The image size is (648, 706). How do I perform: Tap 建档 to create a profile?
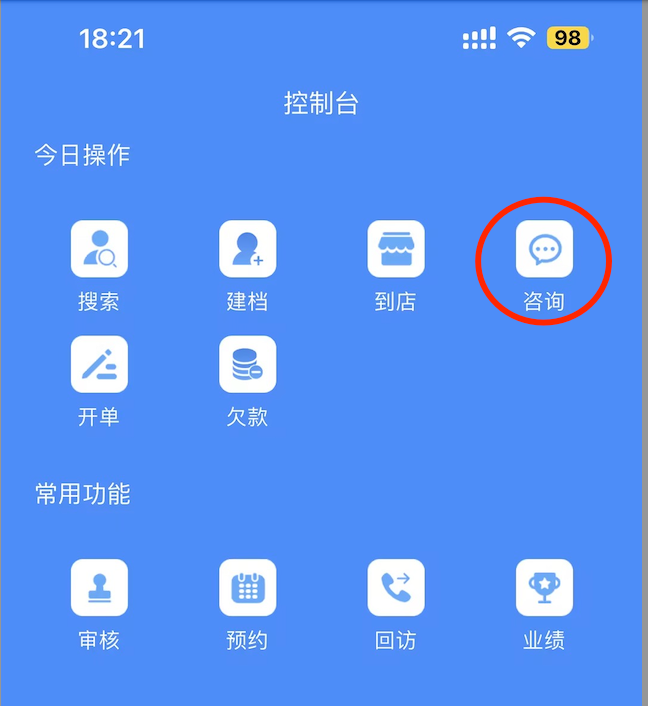(x=247, y=249)
